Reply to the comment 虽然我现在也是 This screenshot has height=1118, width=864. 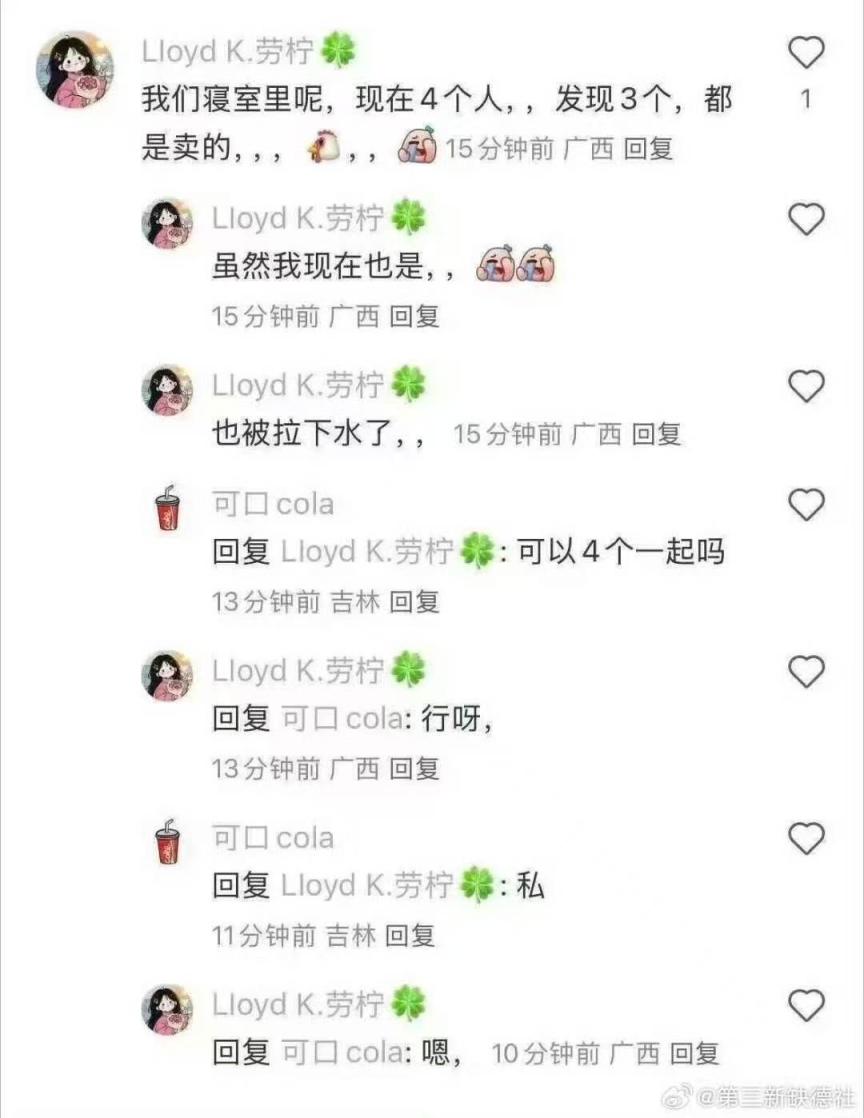pyautogui.click(x=414, y=316)
